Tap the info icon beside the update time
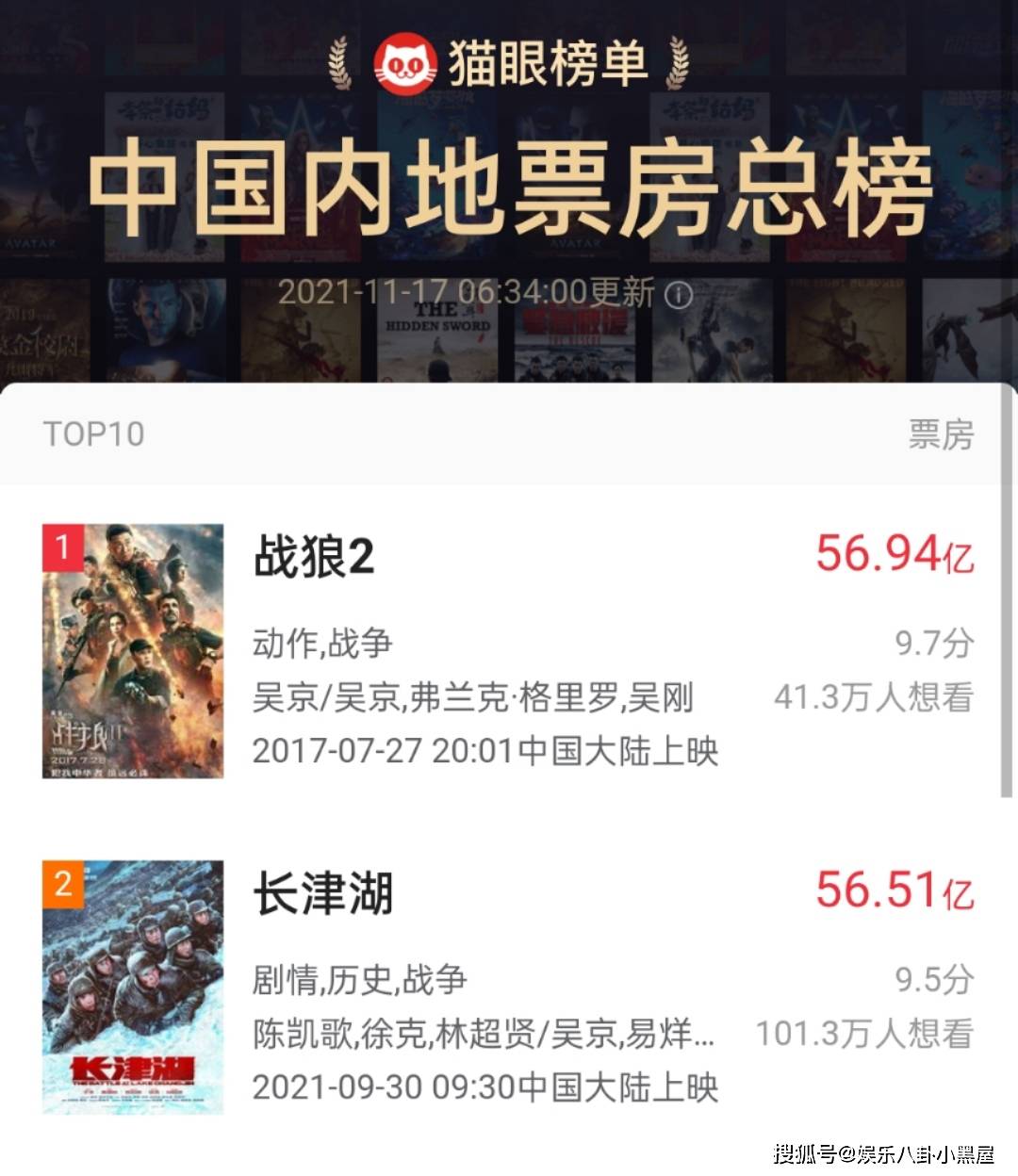 click(x=679, y=295)
